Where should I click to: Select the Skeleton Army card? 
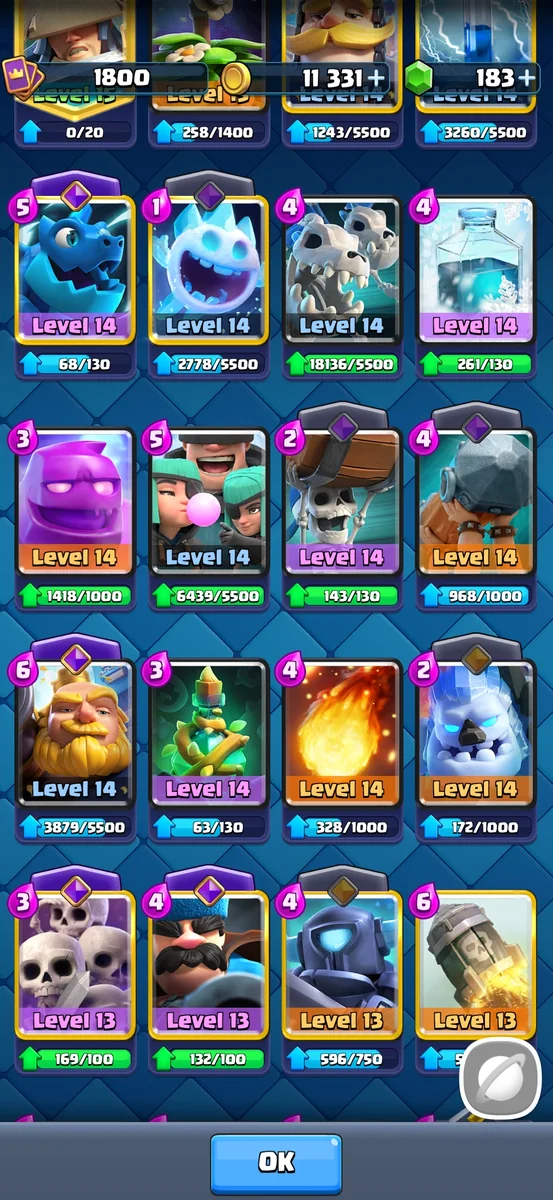(x=75, y=964)
